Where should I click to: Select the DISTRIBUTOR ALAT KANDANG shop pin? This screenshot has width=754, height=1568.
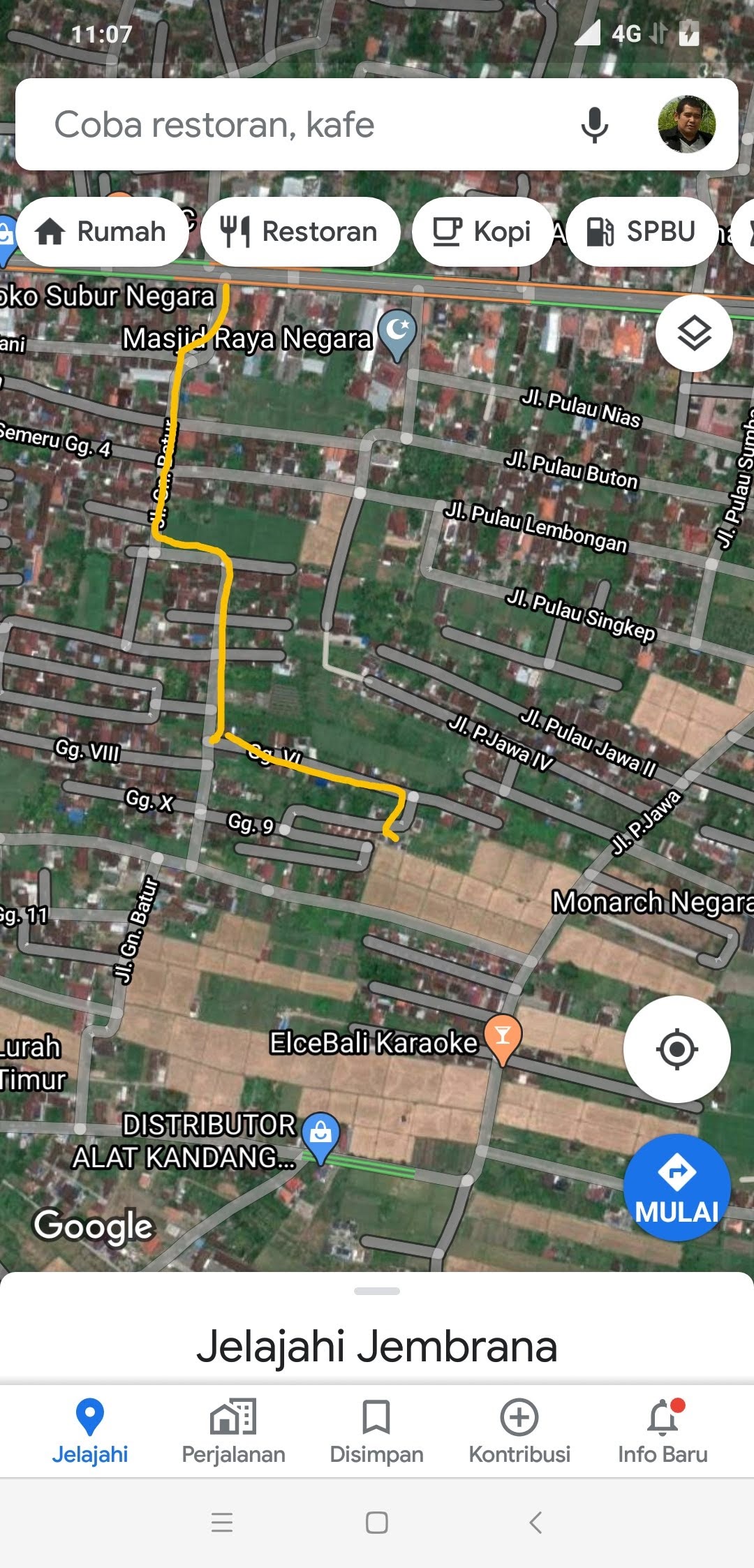320,1134
